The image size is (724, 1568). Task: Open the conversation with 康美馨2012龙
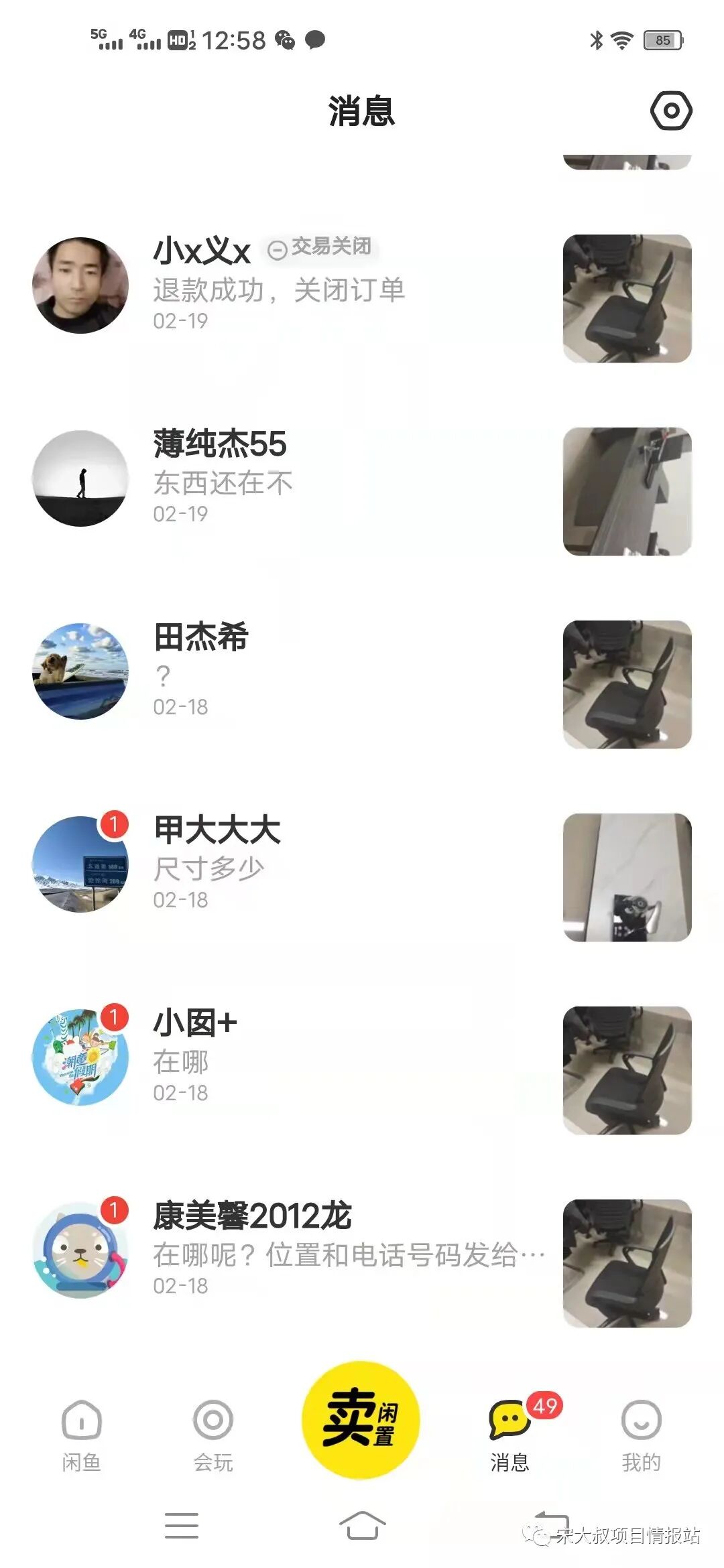(x=362, y=1263)
